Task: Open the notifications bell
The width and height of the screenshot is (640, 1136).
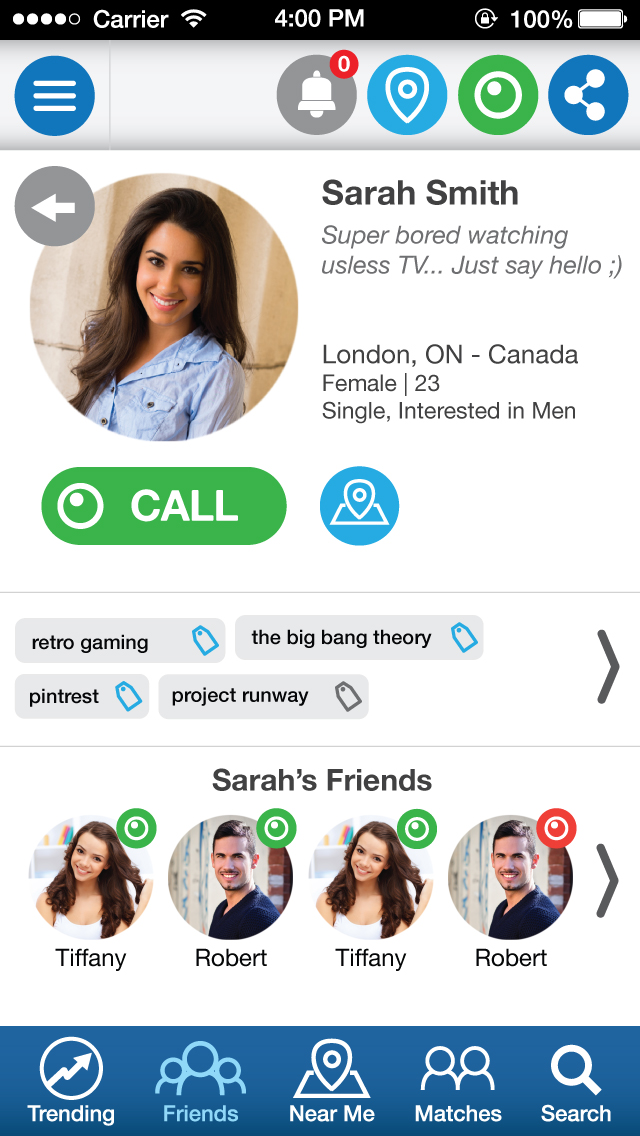Action: point(316,96)
